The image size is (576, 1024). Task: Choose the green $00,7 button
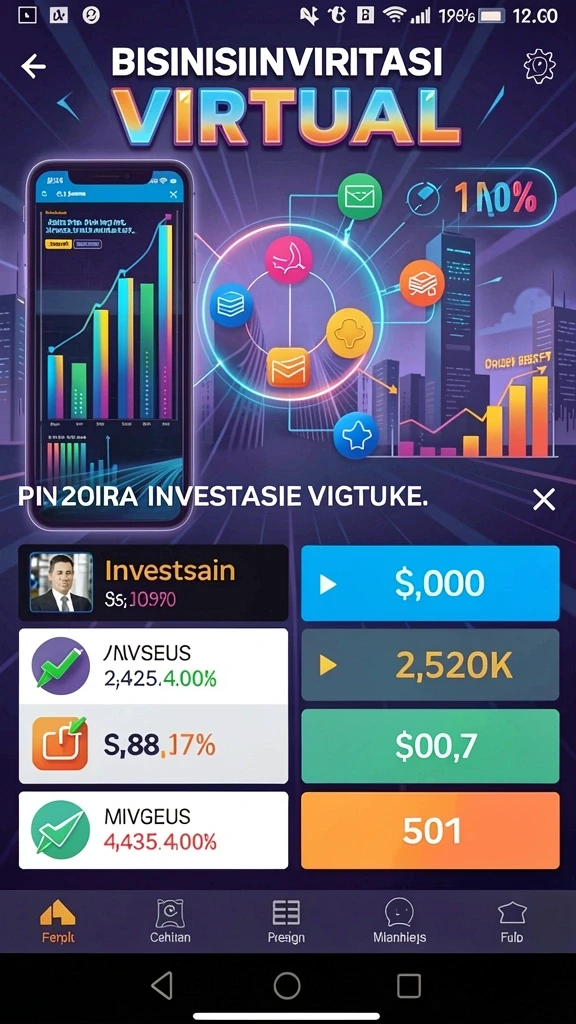click(x=430, y=746)
